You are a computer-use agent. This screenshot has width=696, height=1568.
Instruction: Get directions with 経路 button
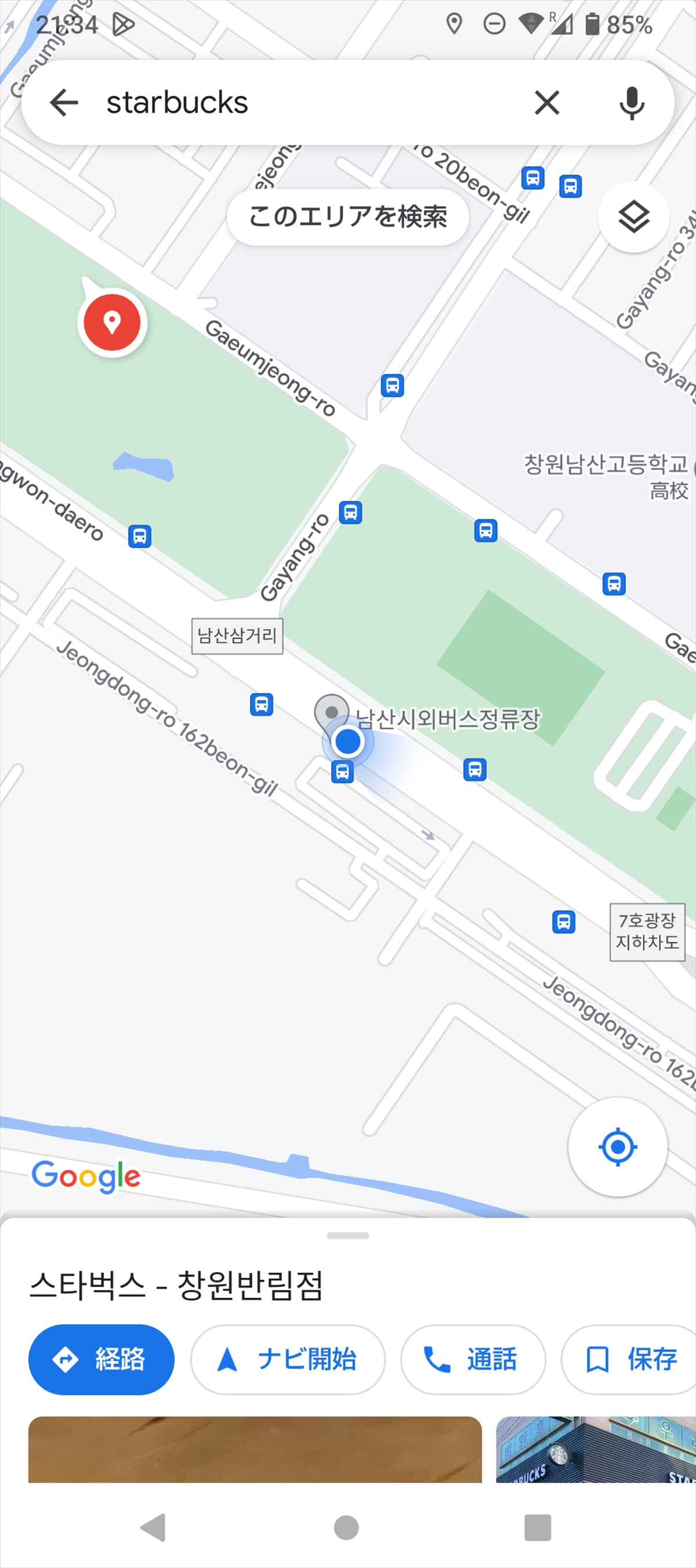pyautogui.click(x=101, y=1359)
